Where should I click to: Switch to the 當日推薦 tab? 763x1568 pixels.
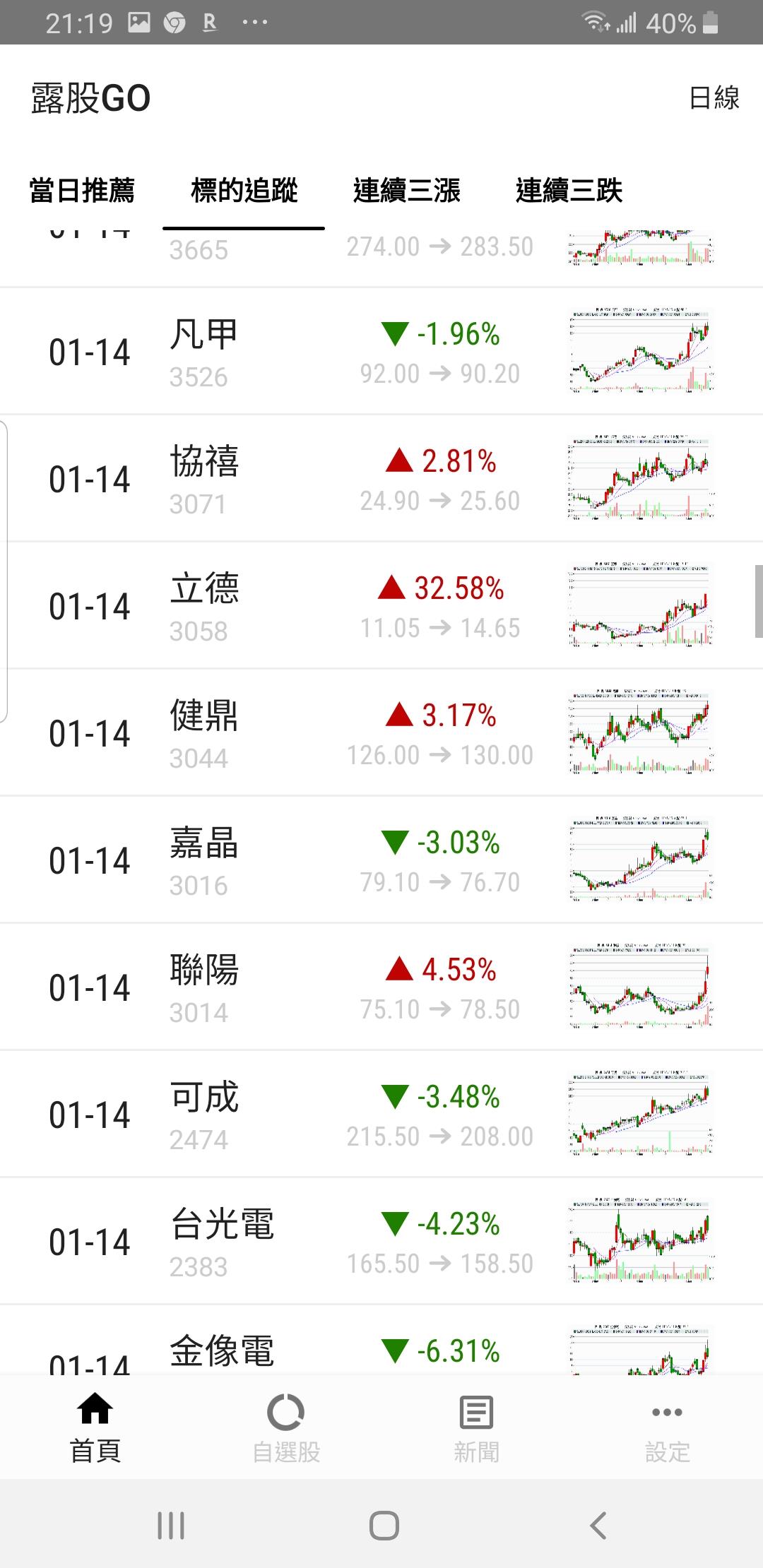coord(82,191)
